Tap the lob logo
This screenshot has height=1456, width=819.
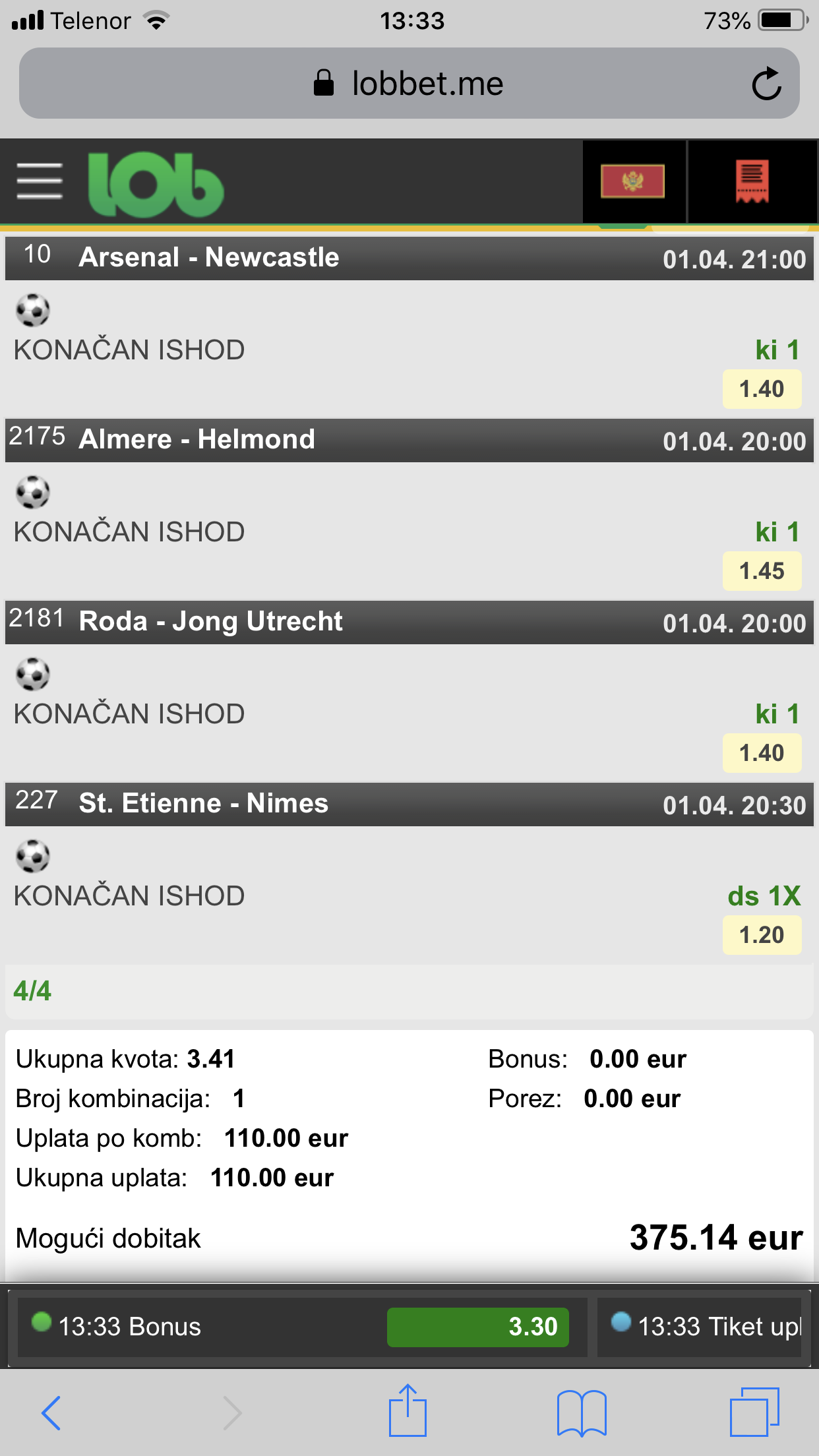tap(156, 184)
